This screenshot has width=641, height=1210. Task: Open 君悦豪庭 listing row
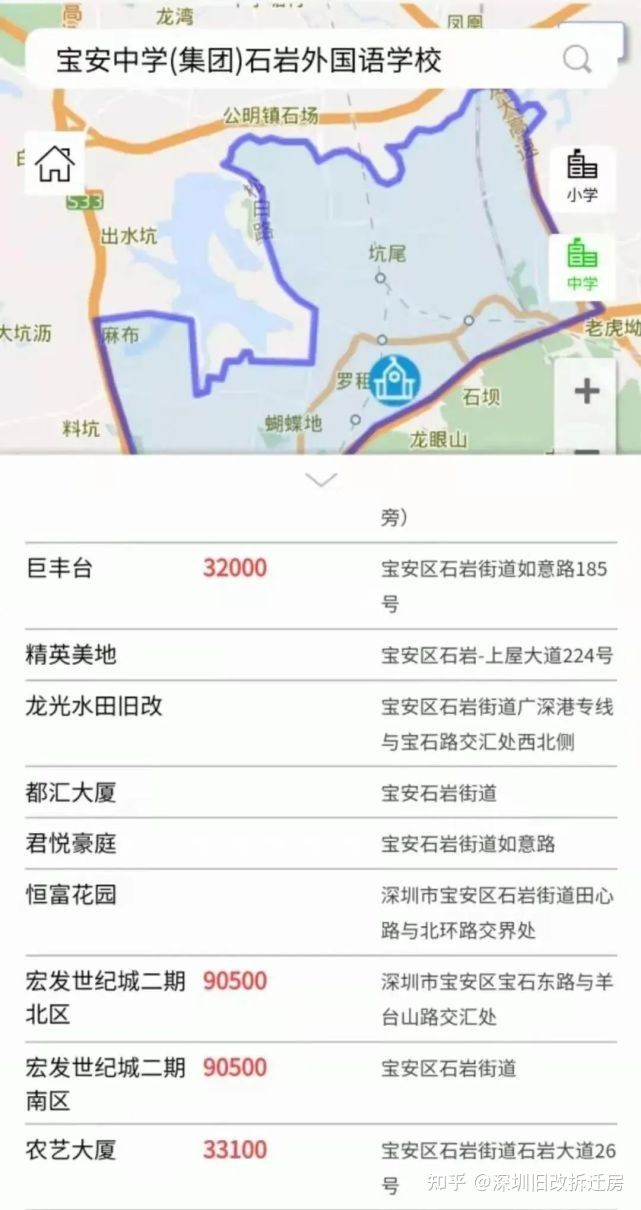tap(320, 843)
